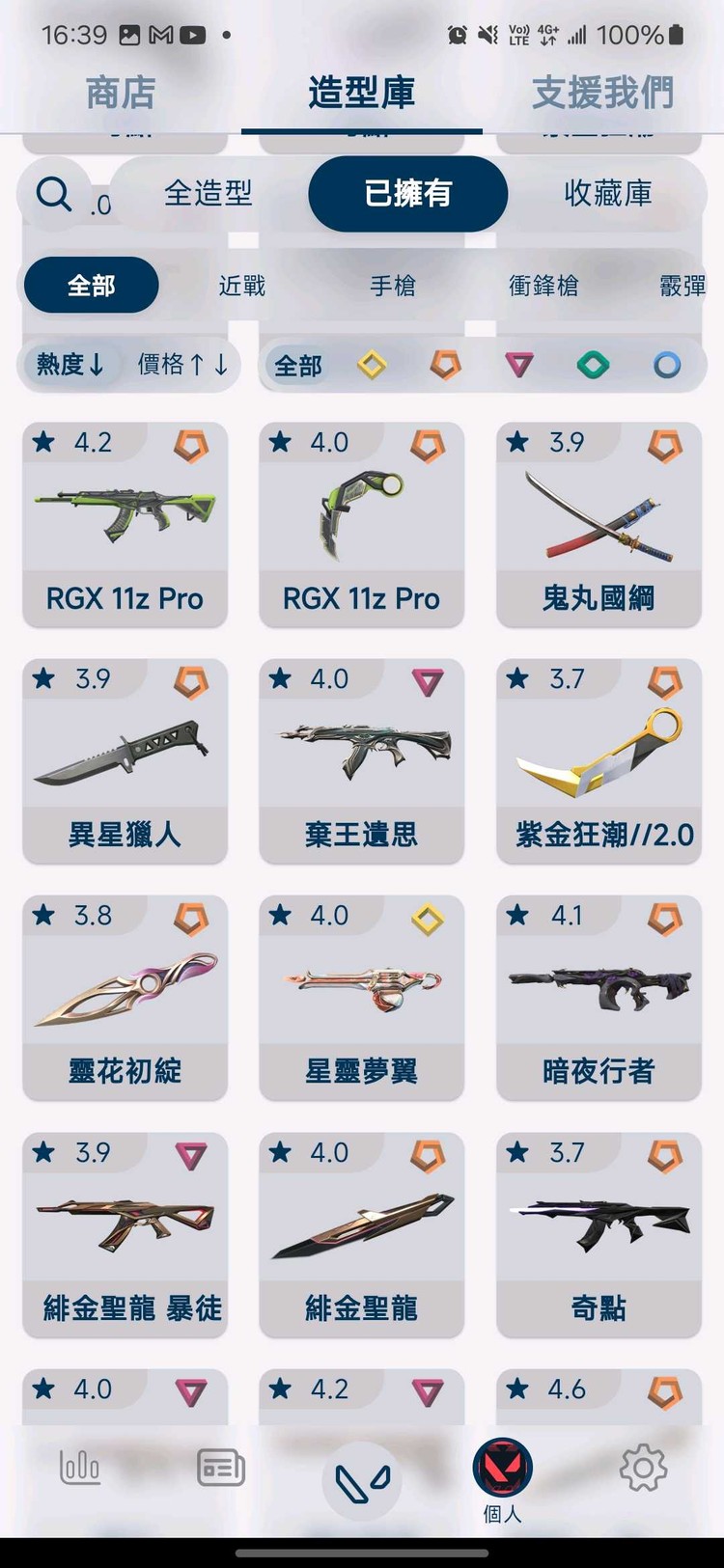Screen dimensions: 724x1568
Task: Open the stats chart in the bottom bar
Action: coord(79,1468)
